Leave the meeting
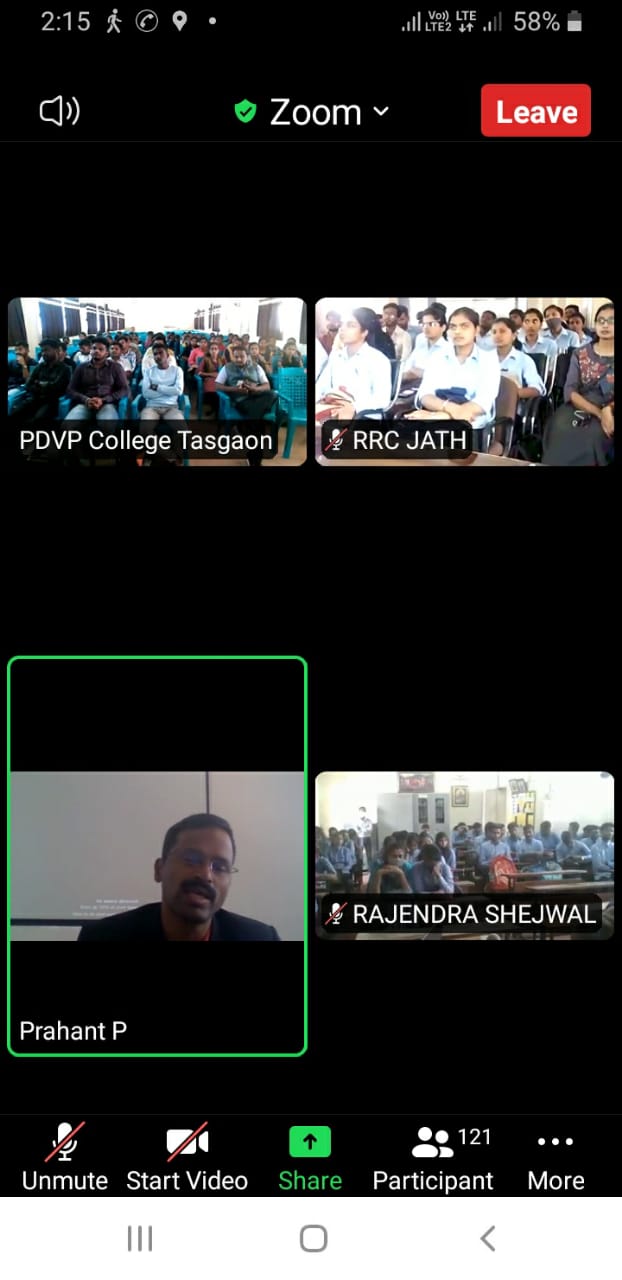The width and height of the screenshot is (622, 1280). click(536, 111)
